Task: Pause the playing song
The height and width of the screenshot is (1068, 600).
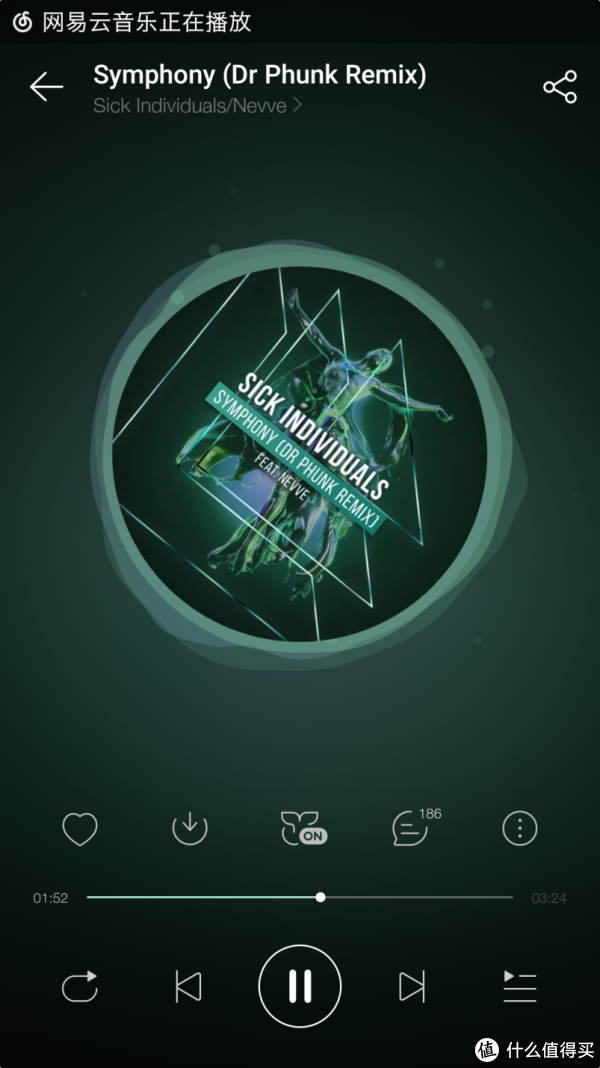Action: point(300,986)
